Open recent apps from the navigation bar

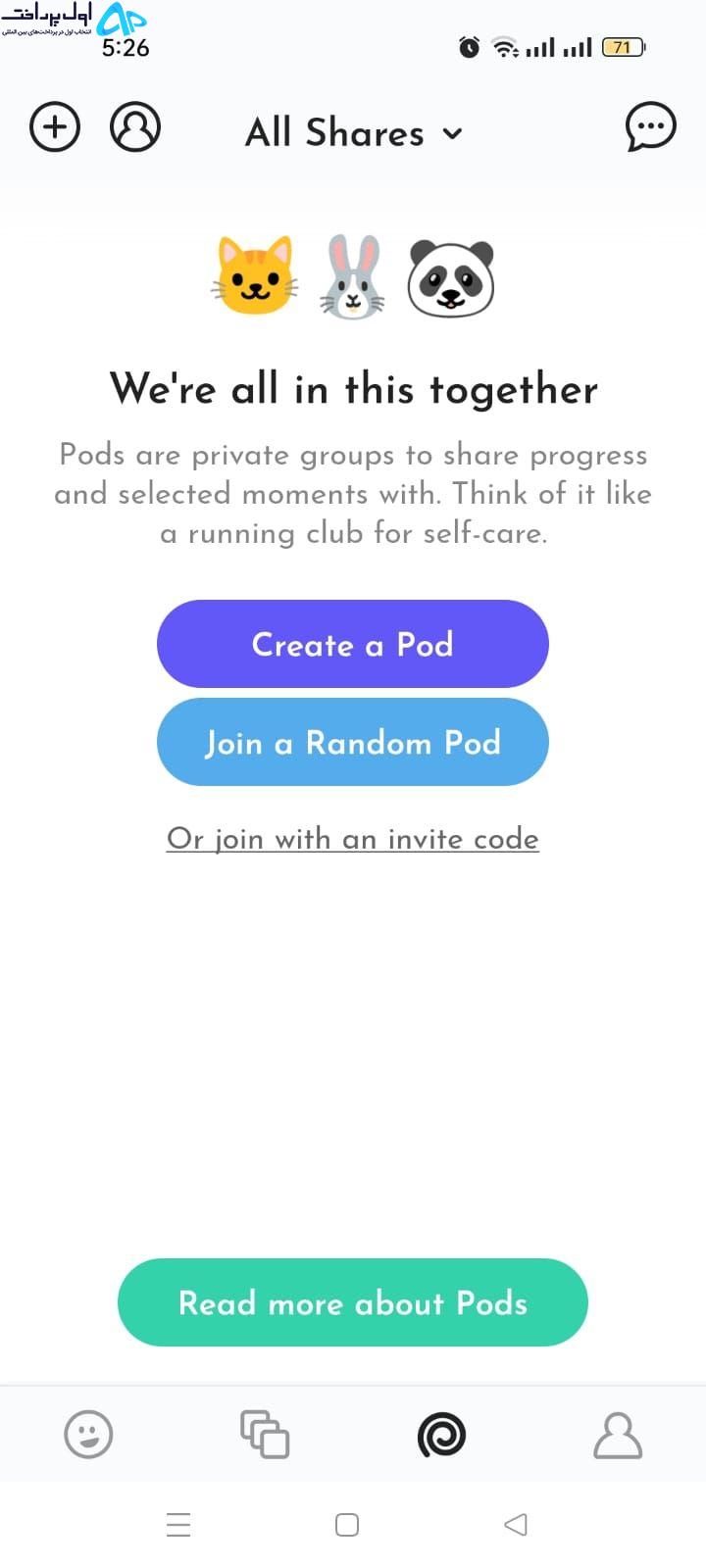coord(178,1525)
